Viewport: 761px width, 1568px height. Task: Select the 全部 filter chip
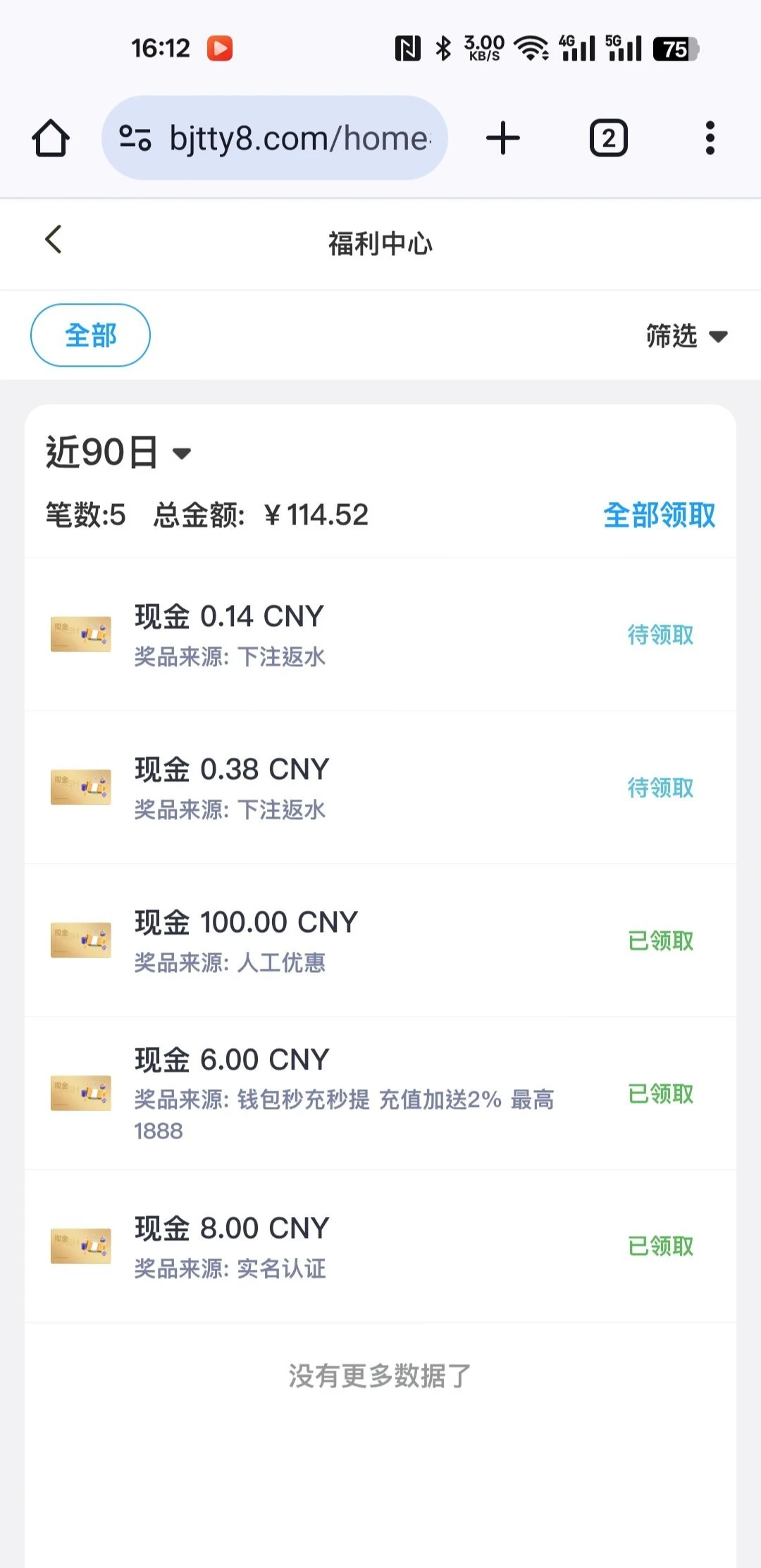pos(90,336)
